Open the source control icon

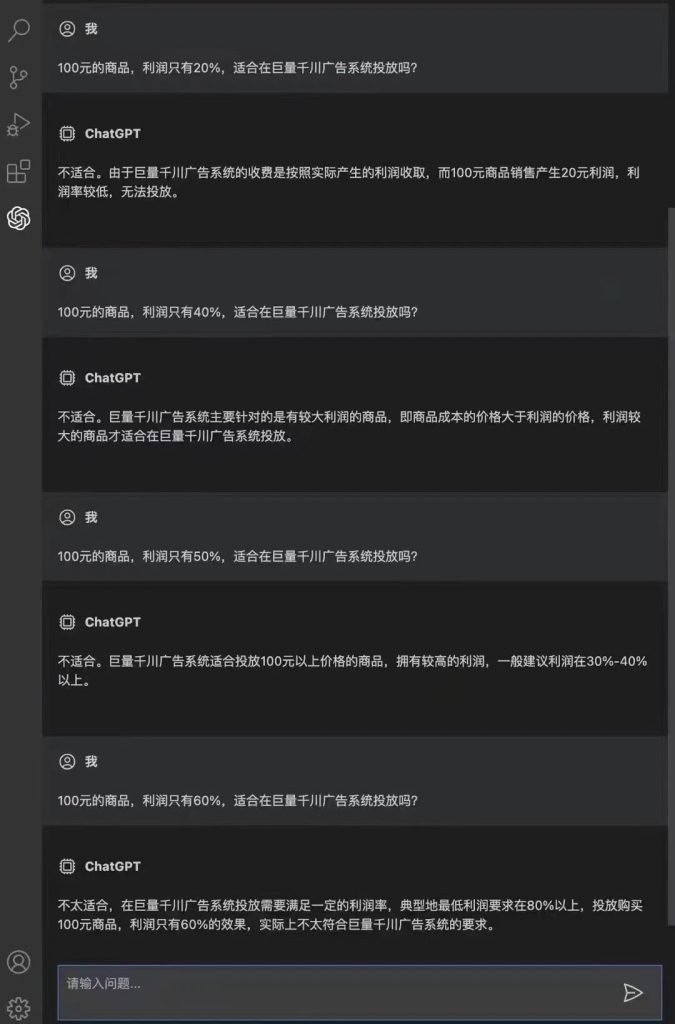pos(19,77)
